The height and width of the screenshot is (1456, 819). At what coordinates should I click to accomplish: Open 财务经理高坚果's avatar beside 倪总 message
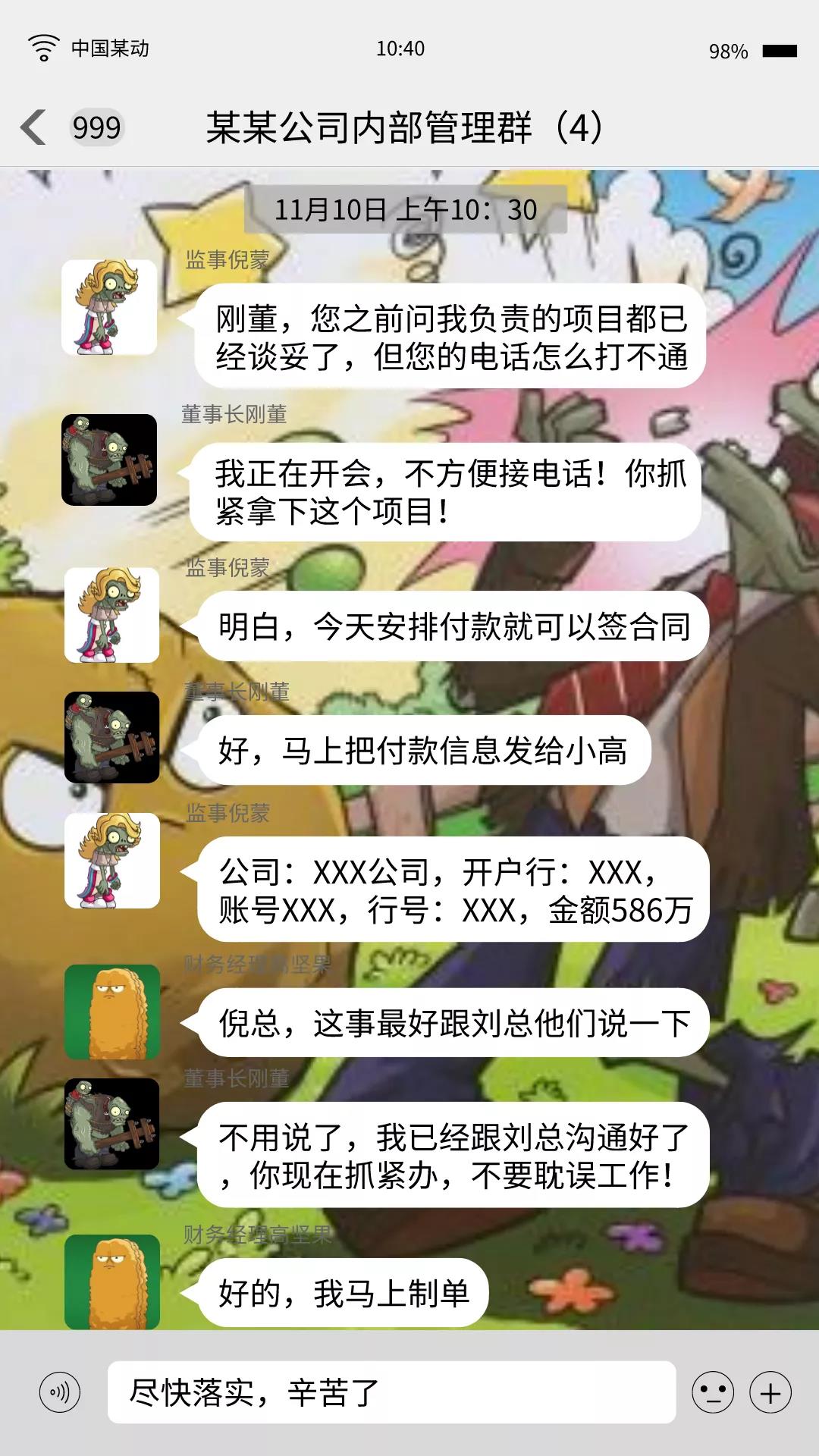[x=112, y=1012]
